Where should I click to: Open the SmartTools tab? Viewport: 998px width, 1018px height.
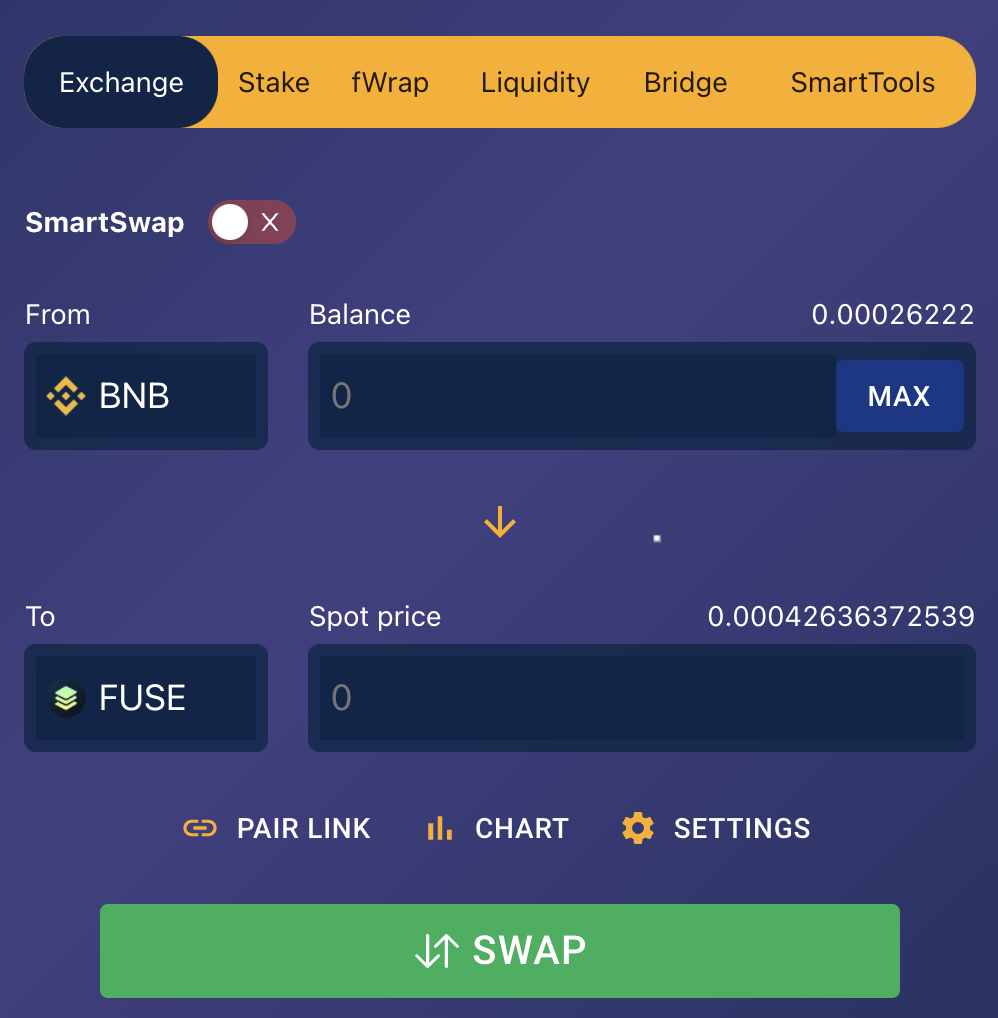pyautogui.click(x=862, y=82)
